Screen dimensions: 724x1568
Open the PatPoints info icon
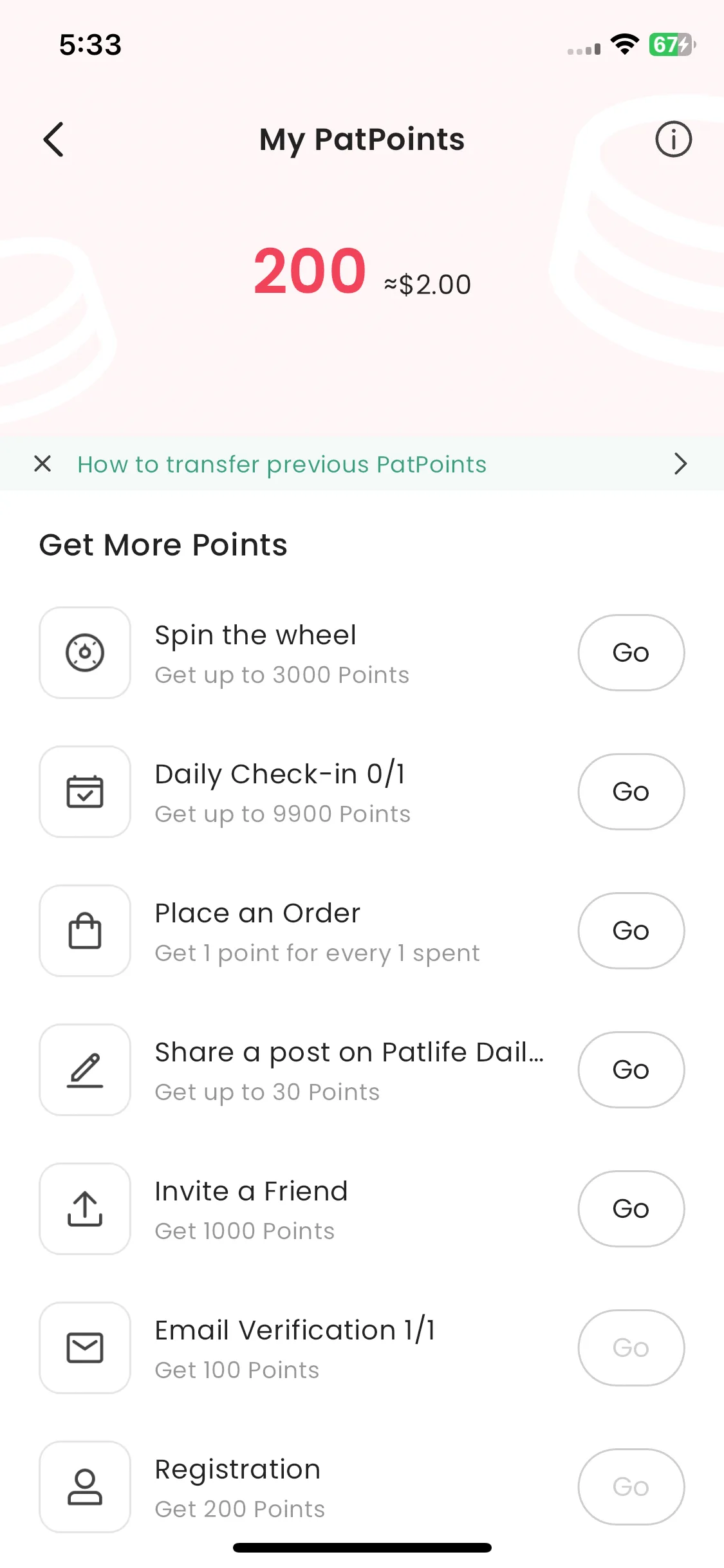click(x=673, y=140)
